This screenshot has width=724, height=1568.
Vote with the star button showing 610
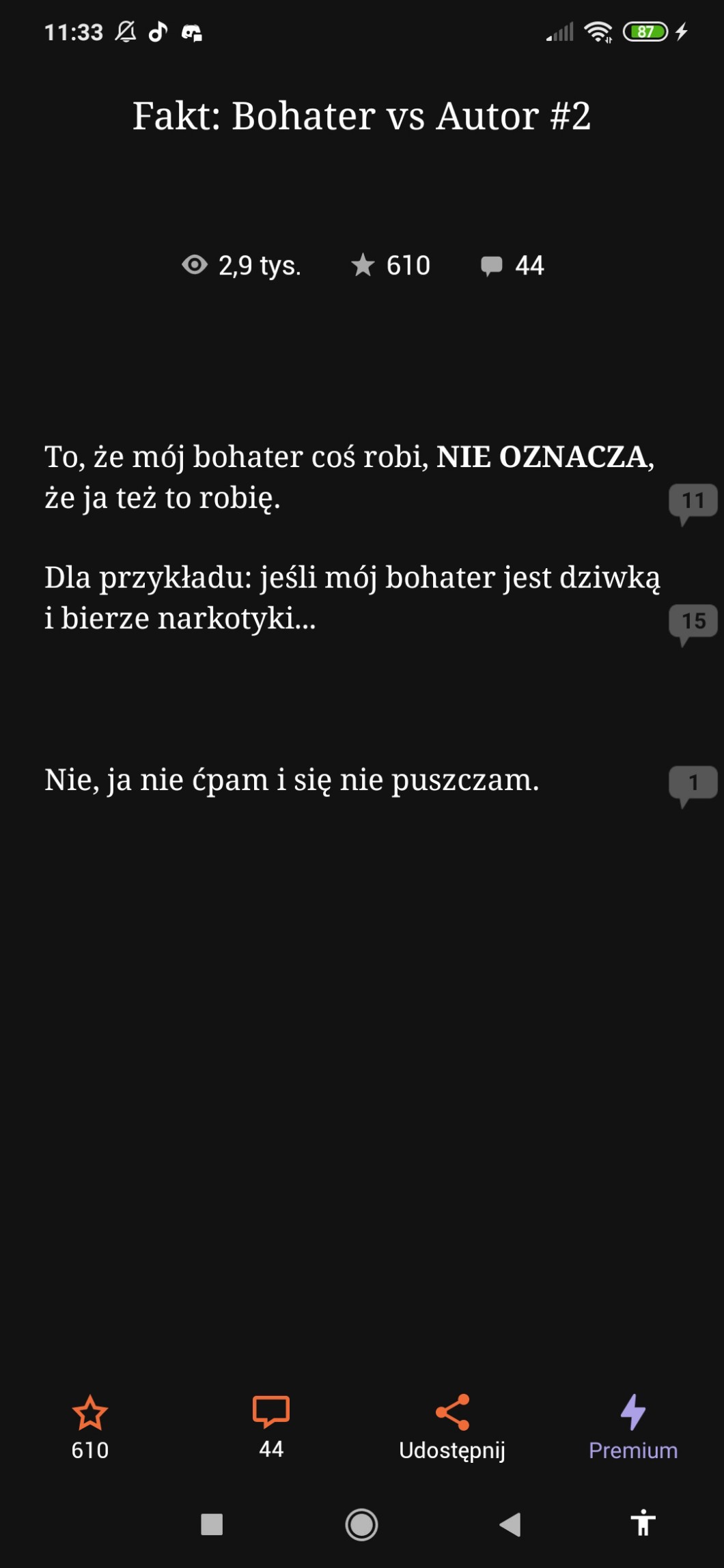(x=90, y=1427)
